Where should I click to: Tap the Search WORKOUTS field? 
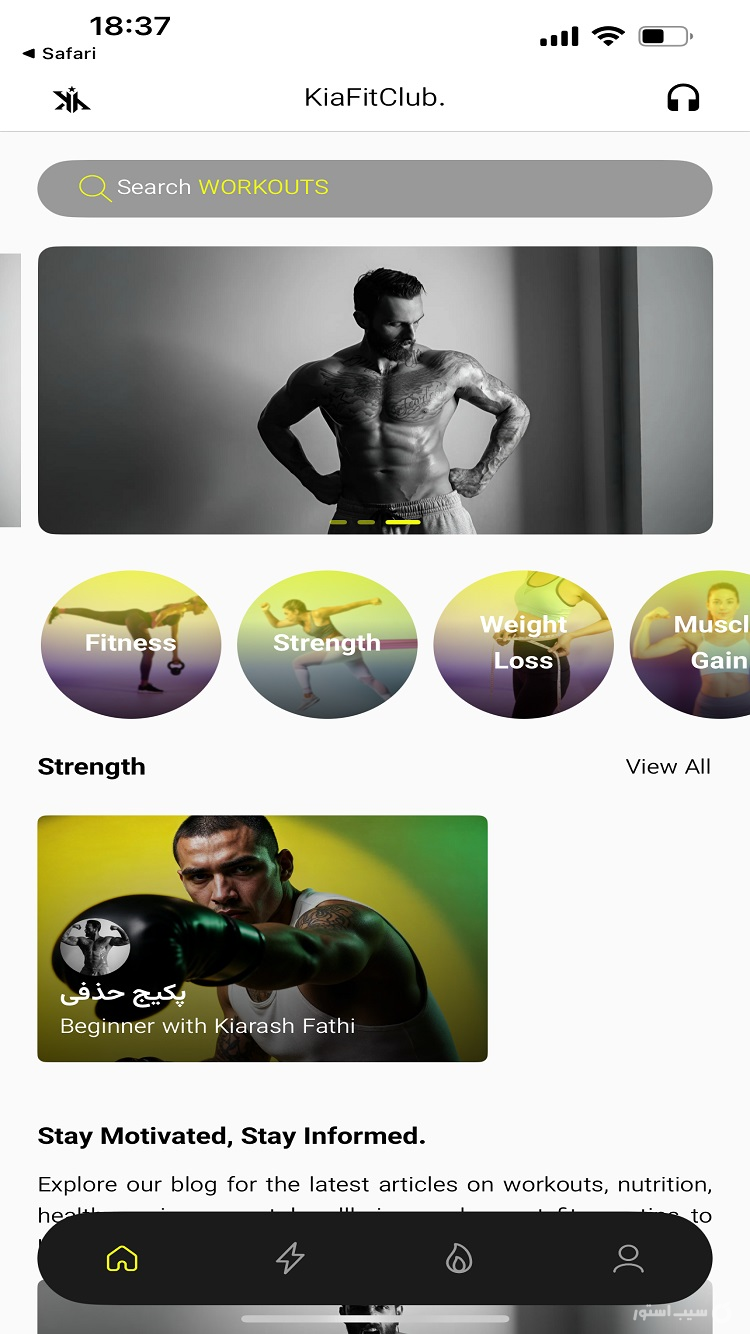pyautogui.click(x=375, y=188)
